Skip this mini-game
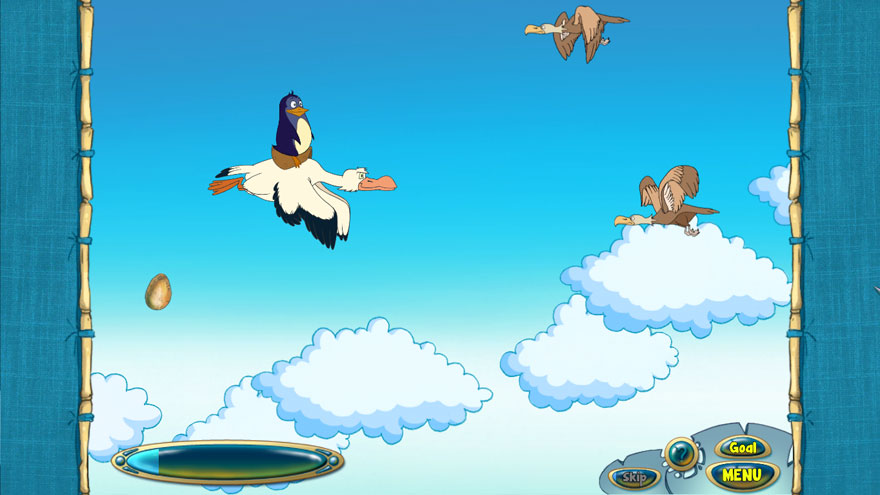880x495 pixels. tap(634, 477)
